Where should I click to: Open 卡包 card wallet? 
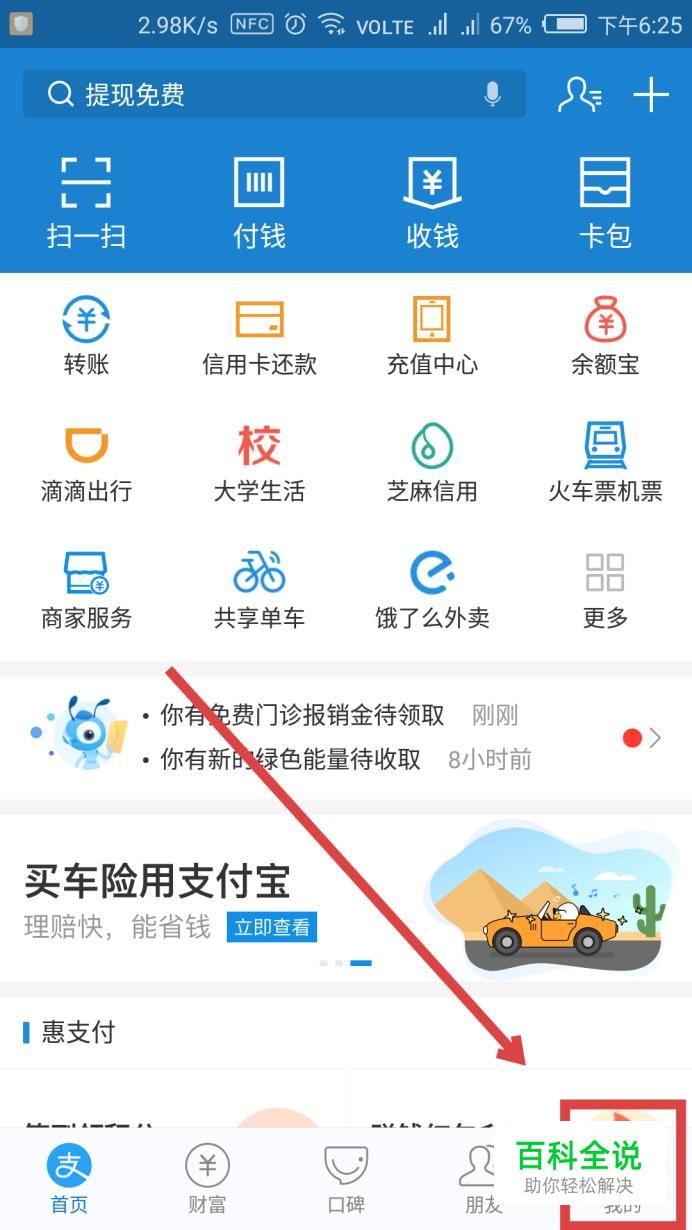(605, 203)
